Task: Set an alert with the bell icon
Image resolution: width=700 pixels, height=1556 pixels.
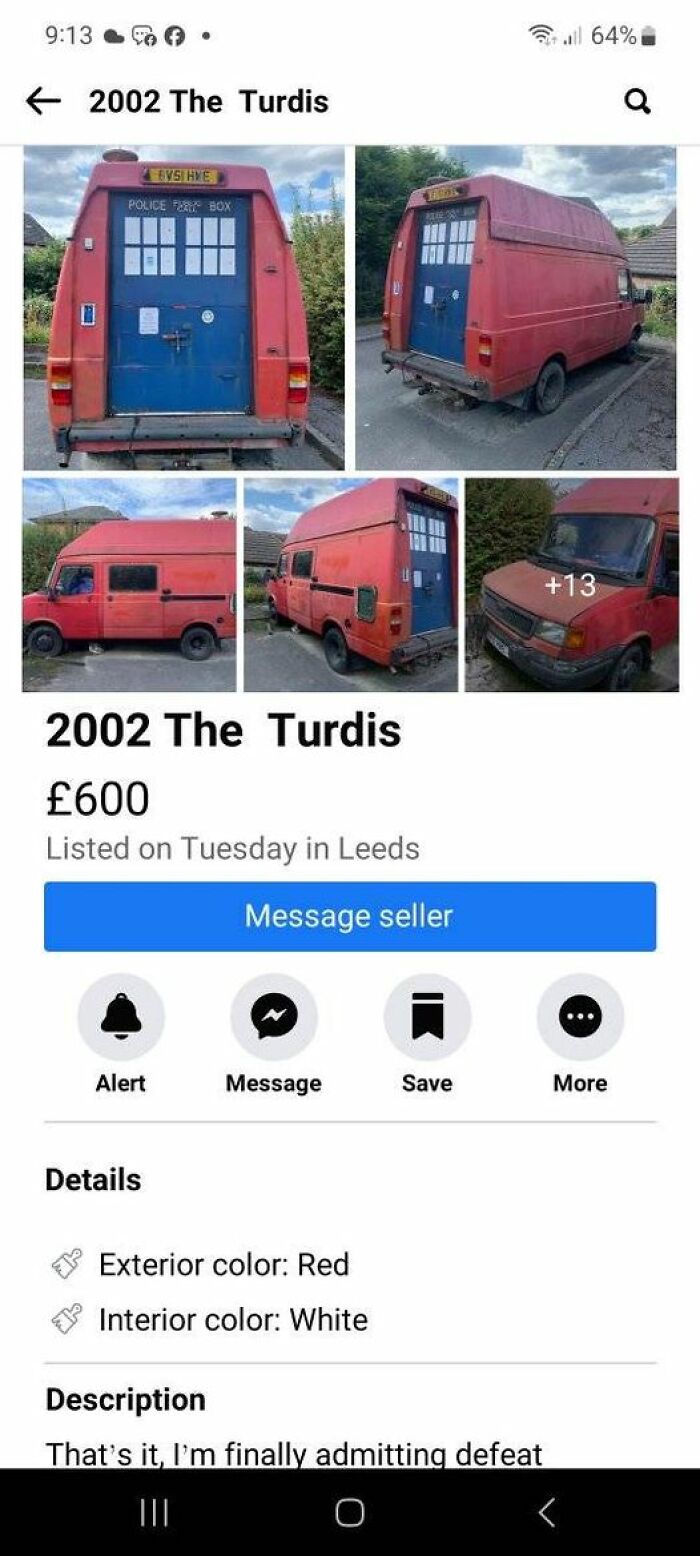Action: (x=121, y=1017)
